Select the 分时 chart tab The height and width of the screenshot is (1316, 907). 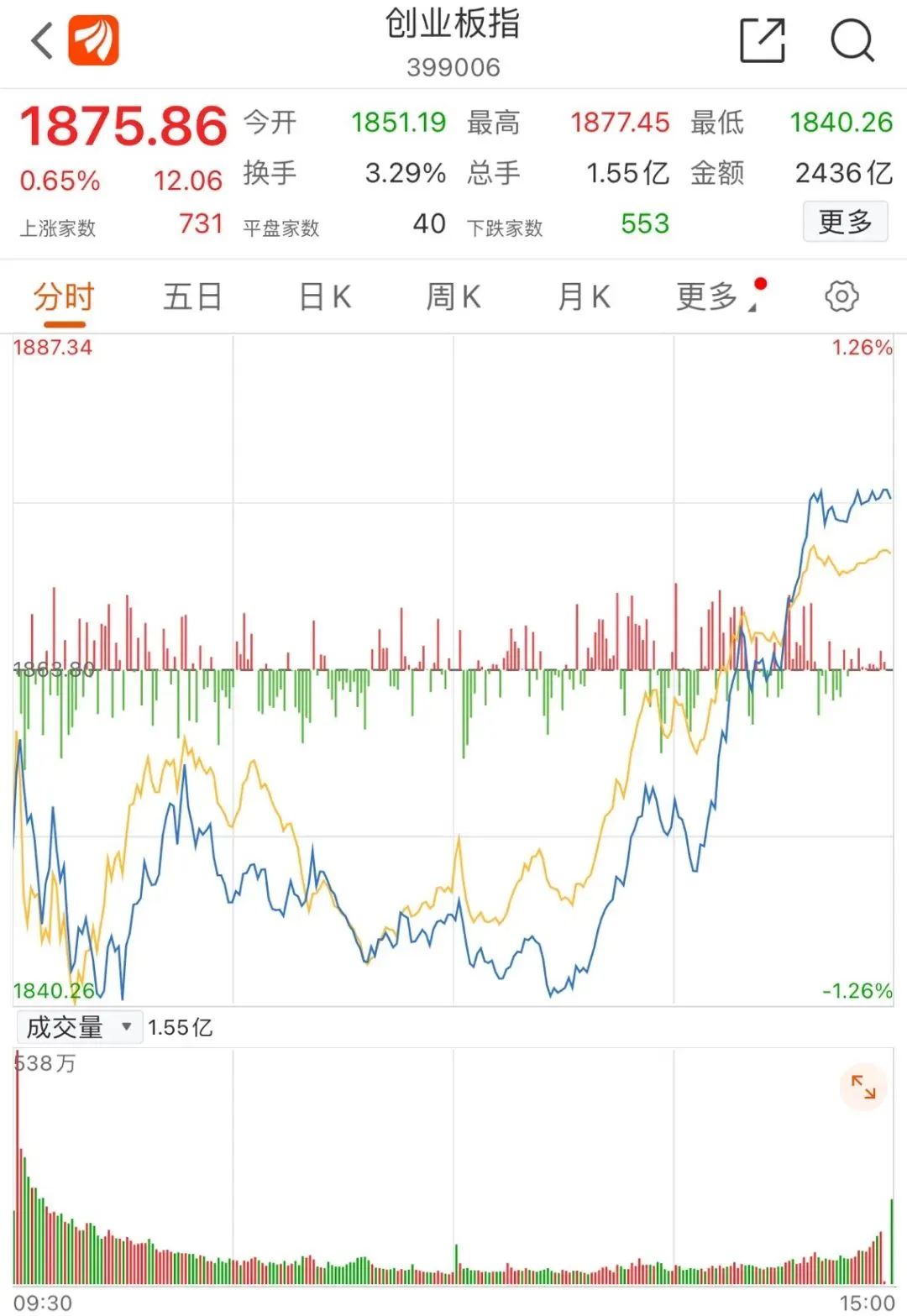click(x=64, y=297)
